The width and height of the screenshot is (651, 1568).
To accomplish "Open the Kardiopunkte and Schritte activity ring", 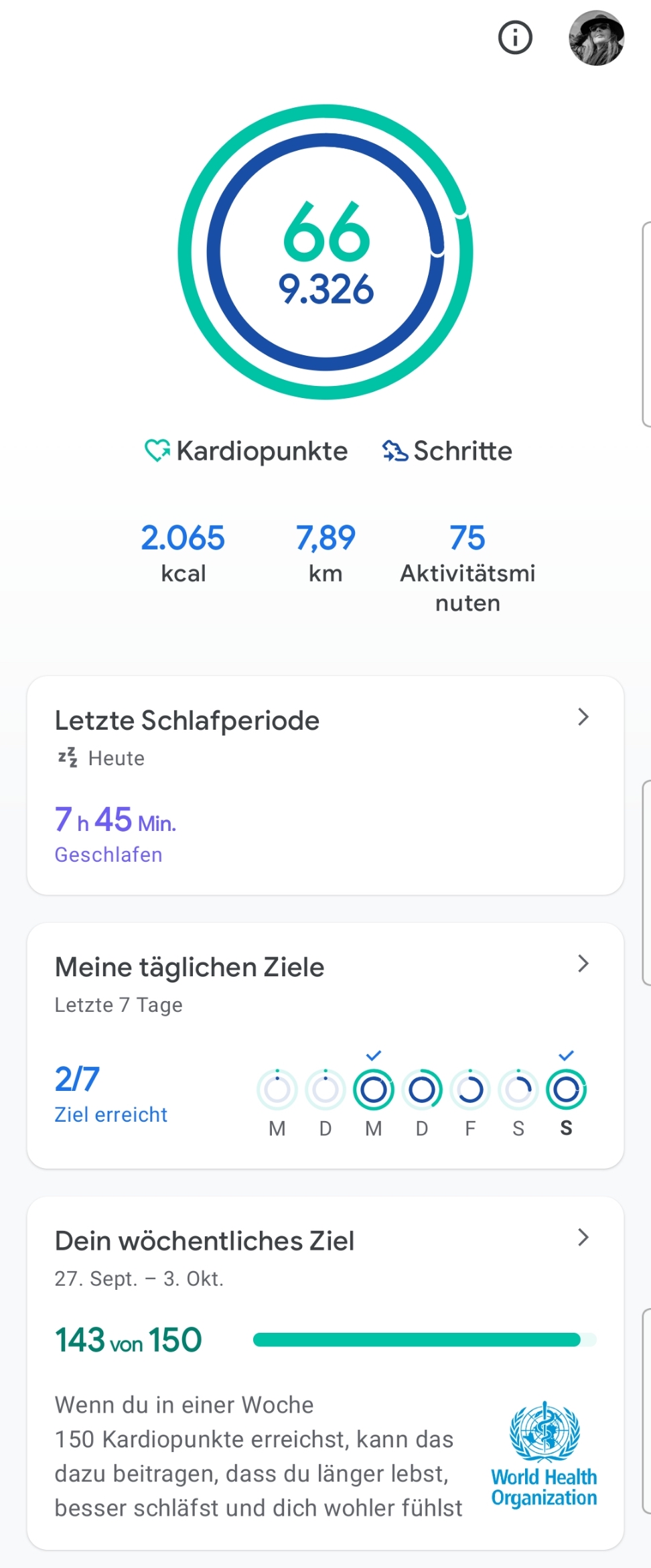I will (x=325, y=253).
